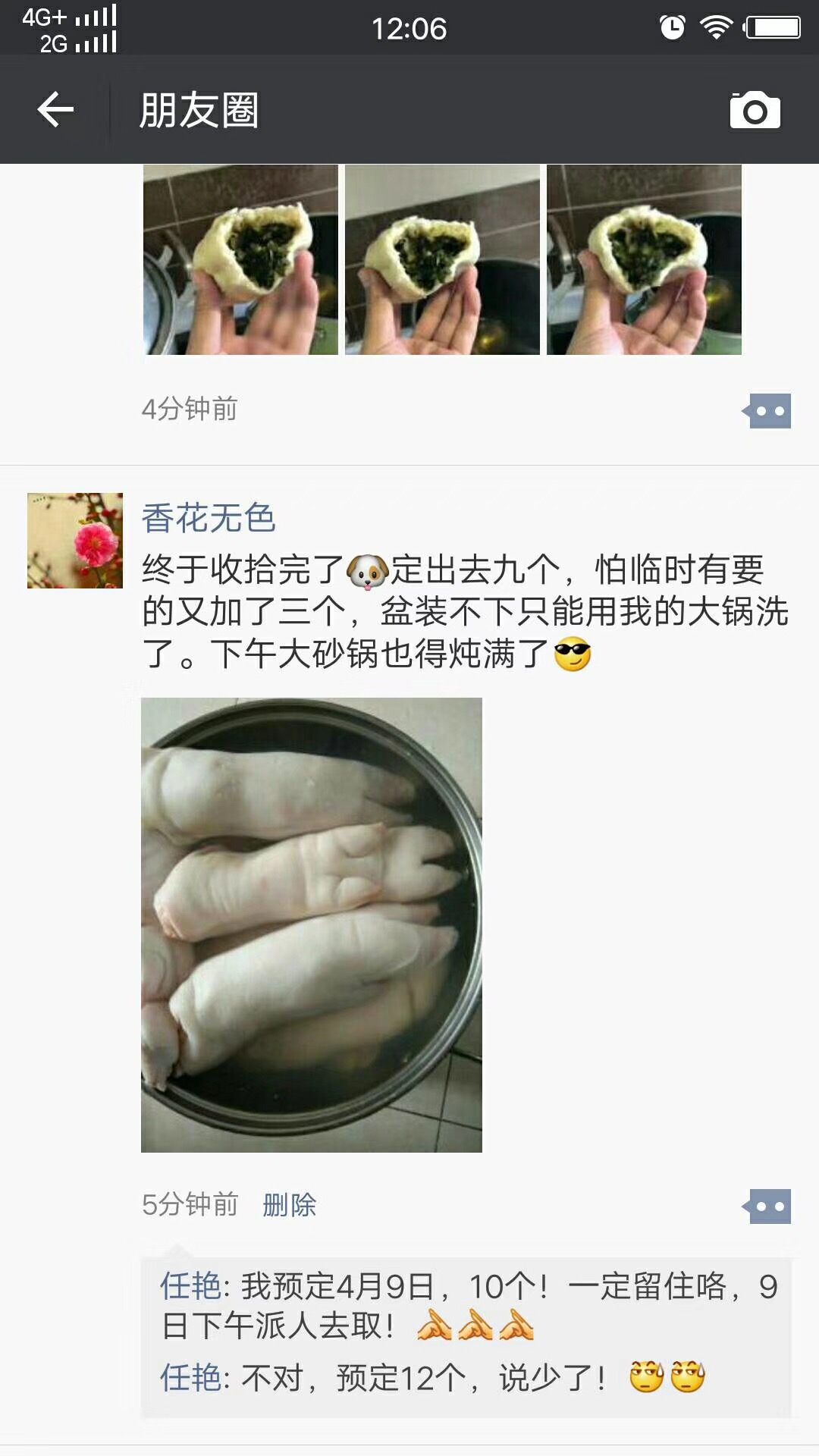Enlarge the pig trotters photo
This screenshot has width=819, height=1456.
tap(312, 924)
